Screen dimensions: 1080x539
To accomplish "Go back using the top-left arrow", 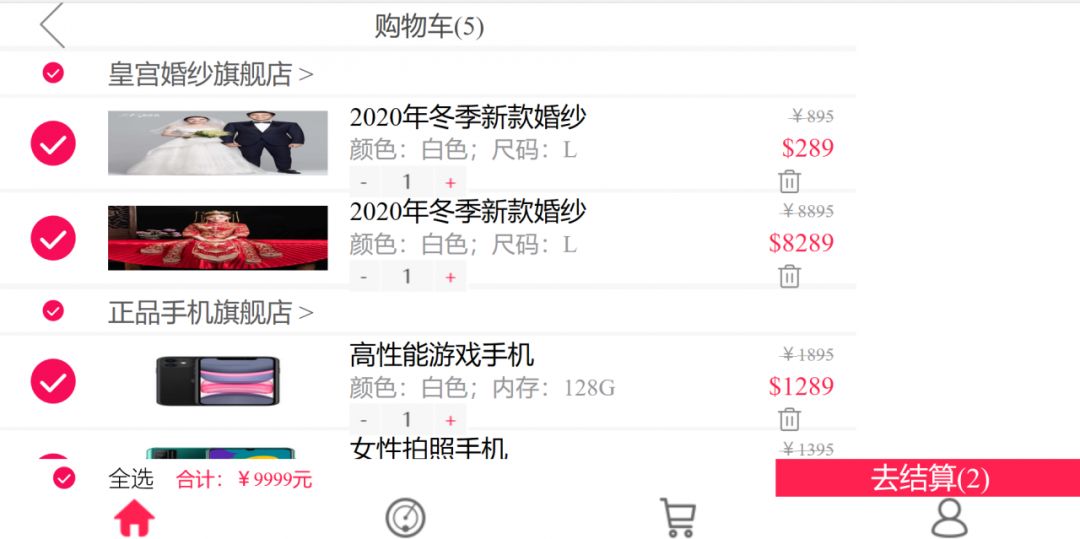I will (52, 25).
